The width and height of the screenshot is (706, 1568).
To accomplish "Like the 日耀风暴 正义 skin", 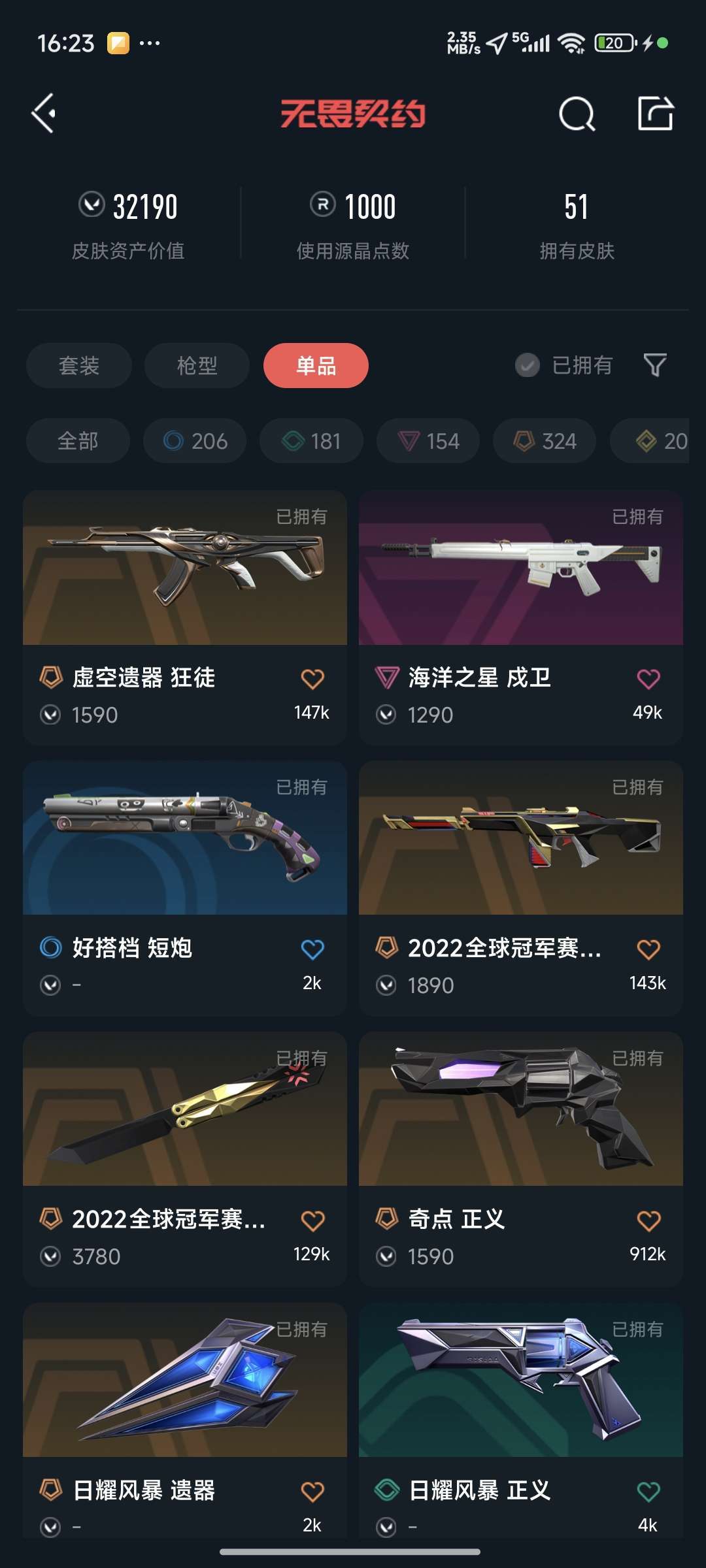I will (x=648, y=1492).
